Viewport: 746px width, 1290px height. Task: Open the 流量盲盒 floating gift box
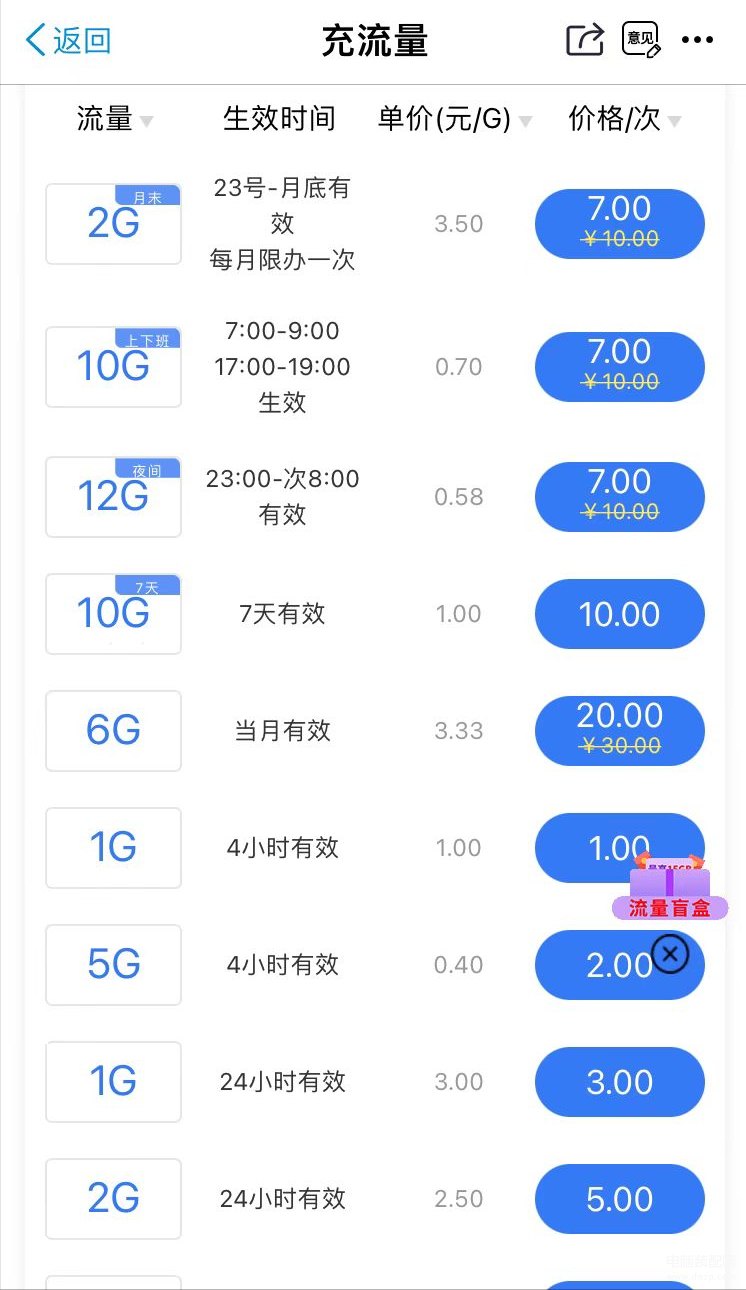670,889
